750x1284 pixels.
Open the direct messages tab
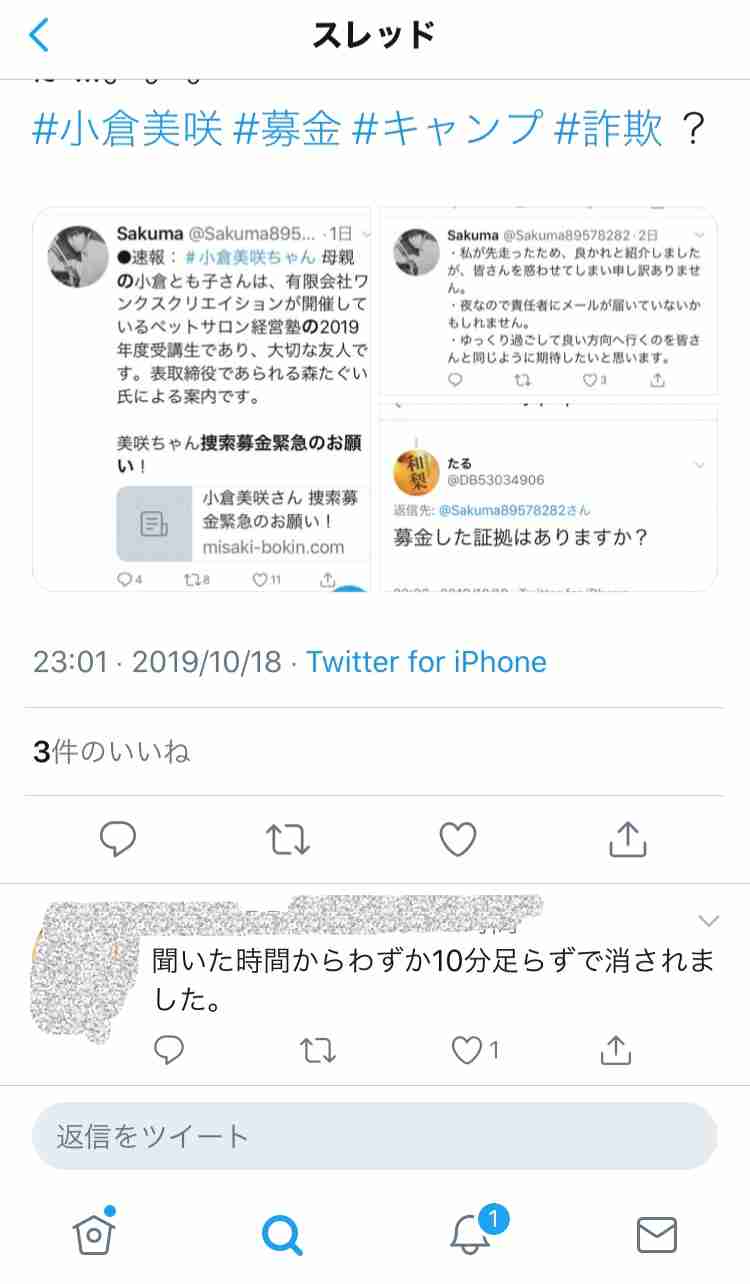656,1234
